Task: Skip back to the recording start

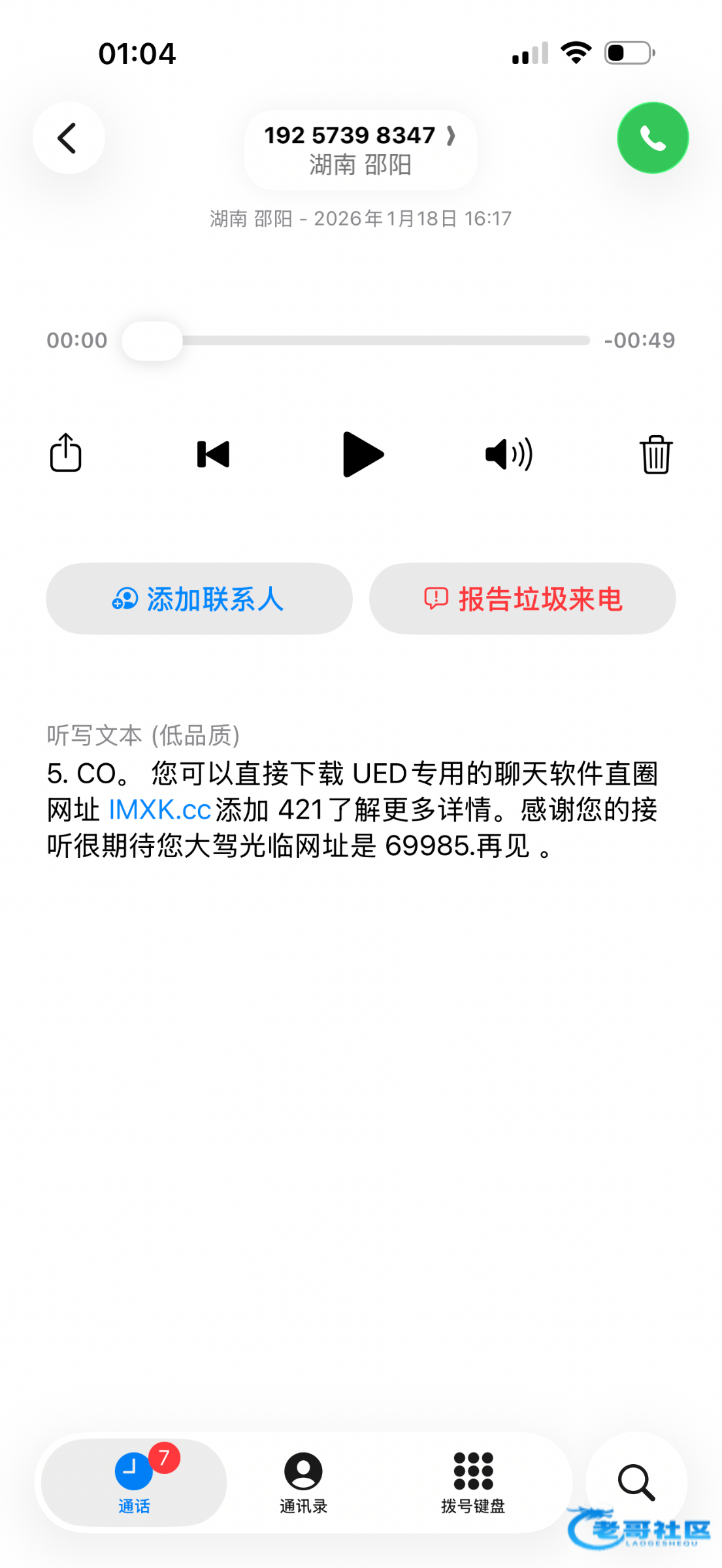Action: tap(214, 454)
